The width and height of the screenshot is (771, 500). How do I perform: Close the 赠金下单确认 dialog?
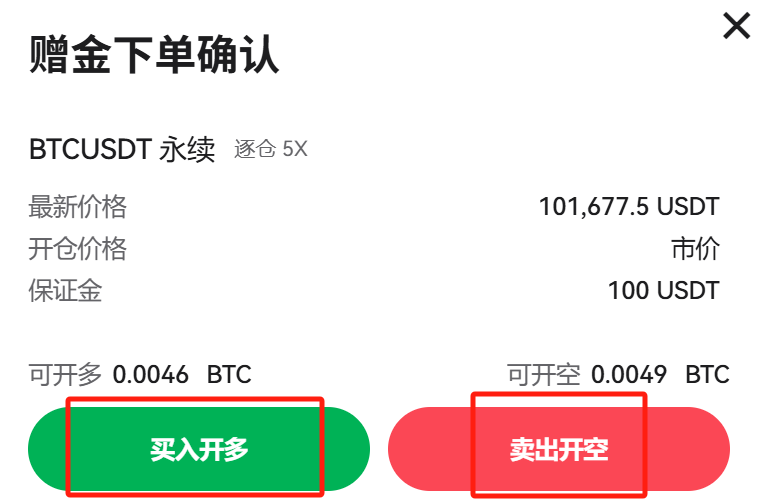pyautogui.click(x=736, y=26)
